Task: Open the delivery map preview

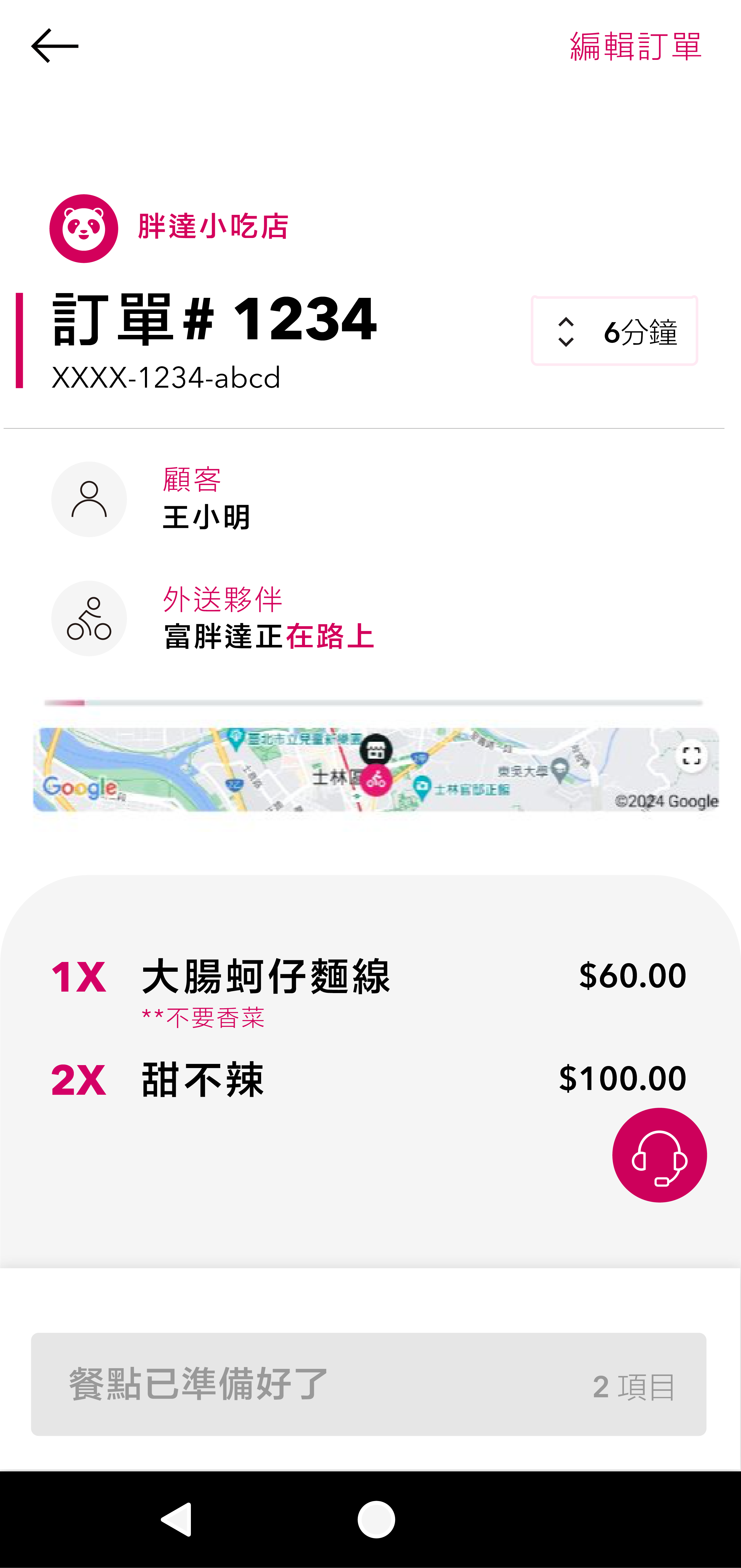Action: pos(376,769)
